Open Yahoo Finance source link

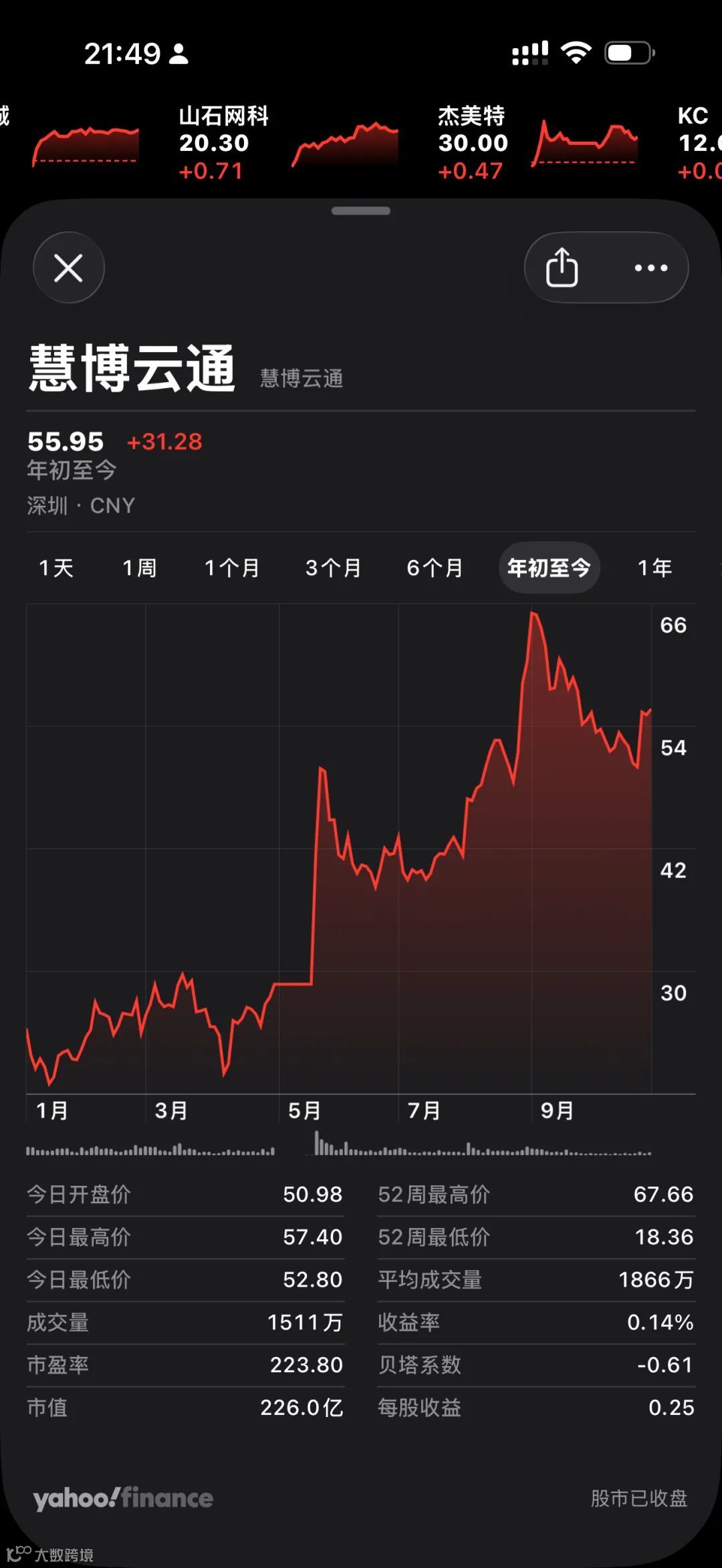pos(123,1497)
